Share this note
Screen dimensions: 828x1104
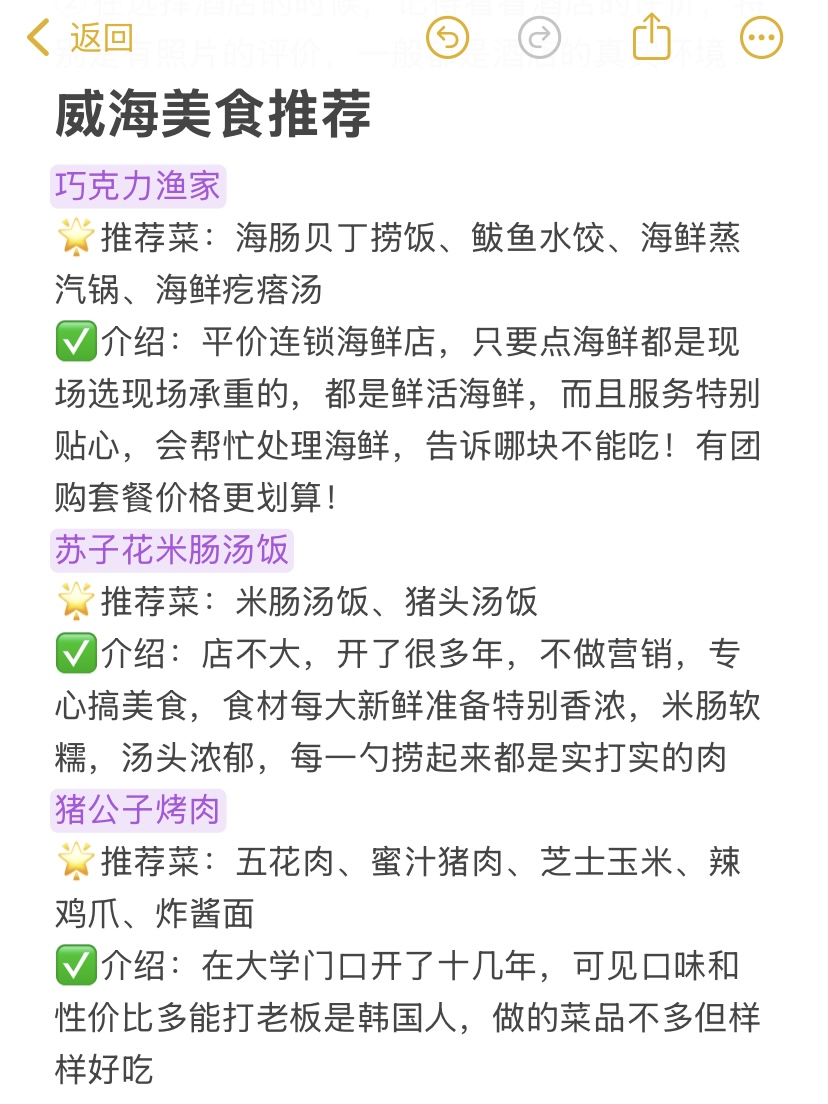pyautogui.click(x=651, y=36)
